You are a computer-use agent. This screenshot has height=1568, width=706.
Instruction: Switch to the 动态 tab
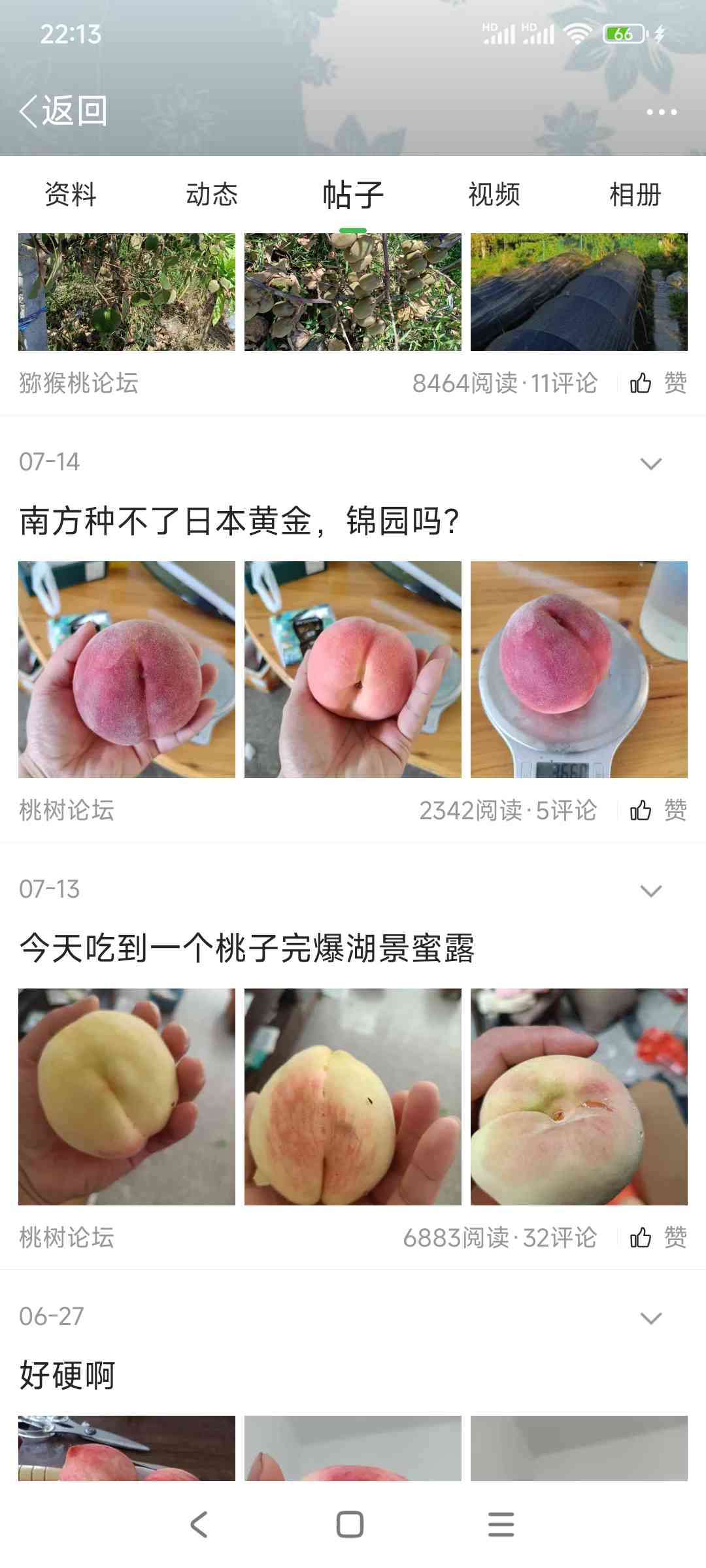pos(212,195)
